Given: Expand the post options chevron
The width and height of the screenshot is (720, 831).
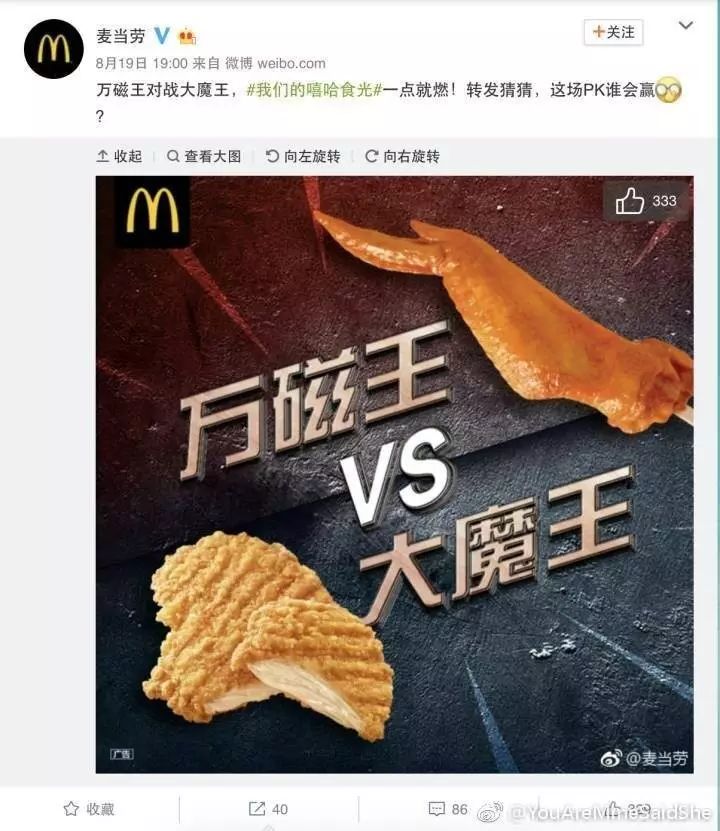Looking at the screenshot, I should pyautogui.click(x=686, y=25).
